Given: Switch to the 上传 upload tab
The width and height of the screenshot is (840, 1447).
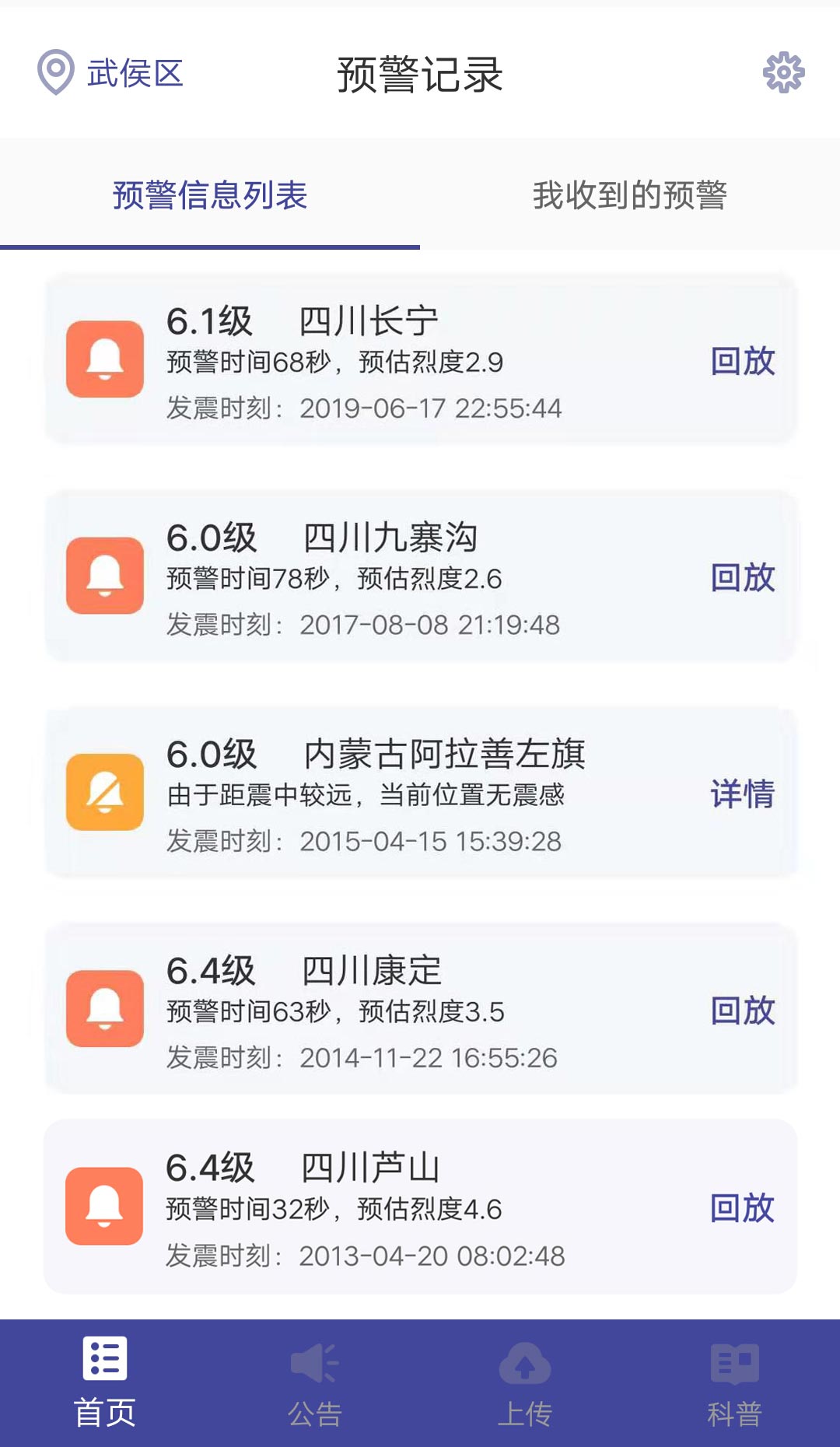Looking at the screenshot, I should click(x=525, y=1383).
